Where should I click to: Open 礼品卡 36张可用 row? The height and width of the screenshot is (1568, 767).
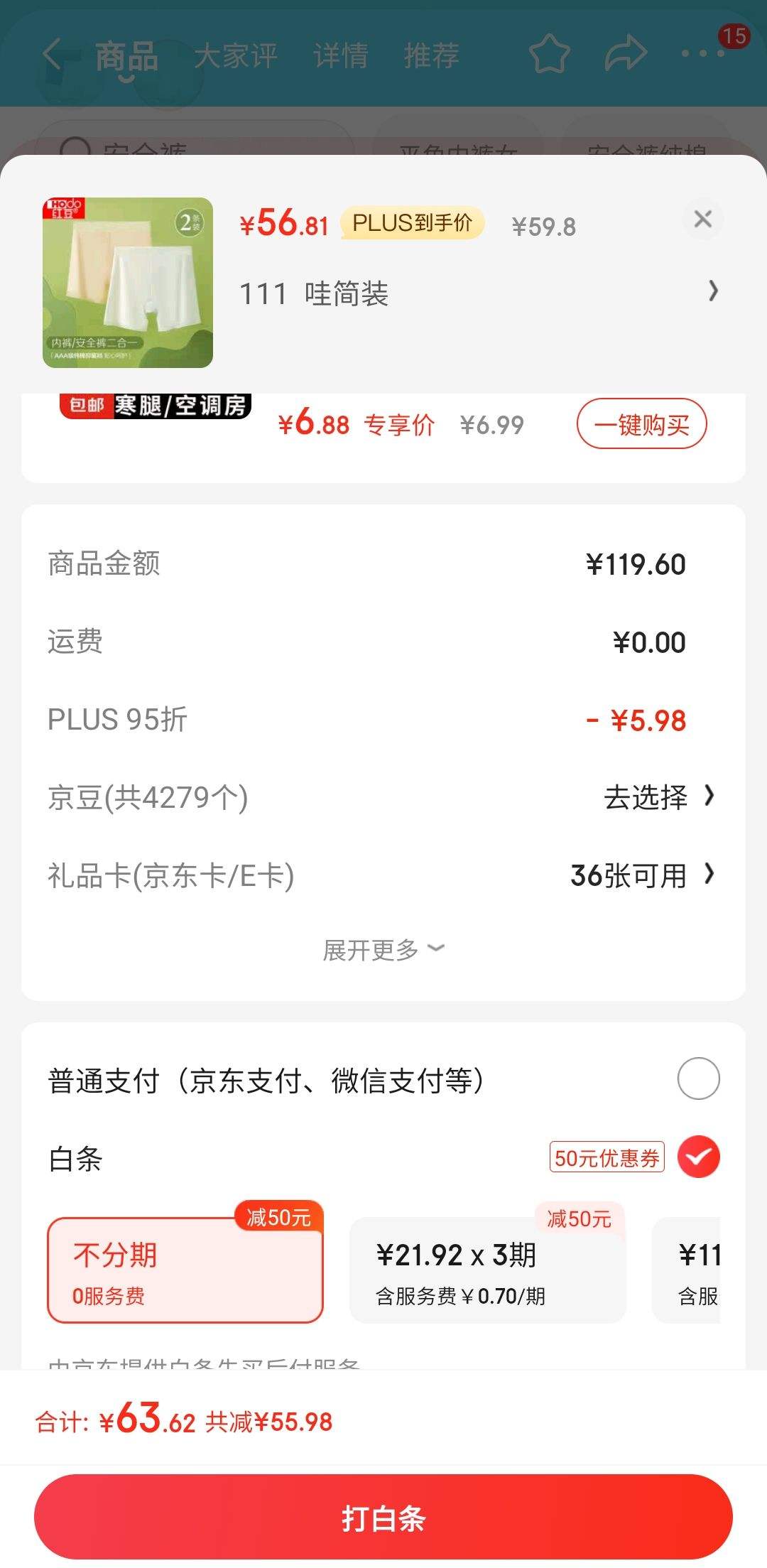coord(641,875)
